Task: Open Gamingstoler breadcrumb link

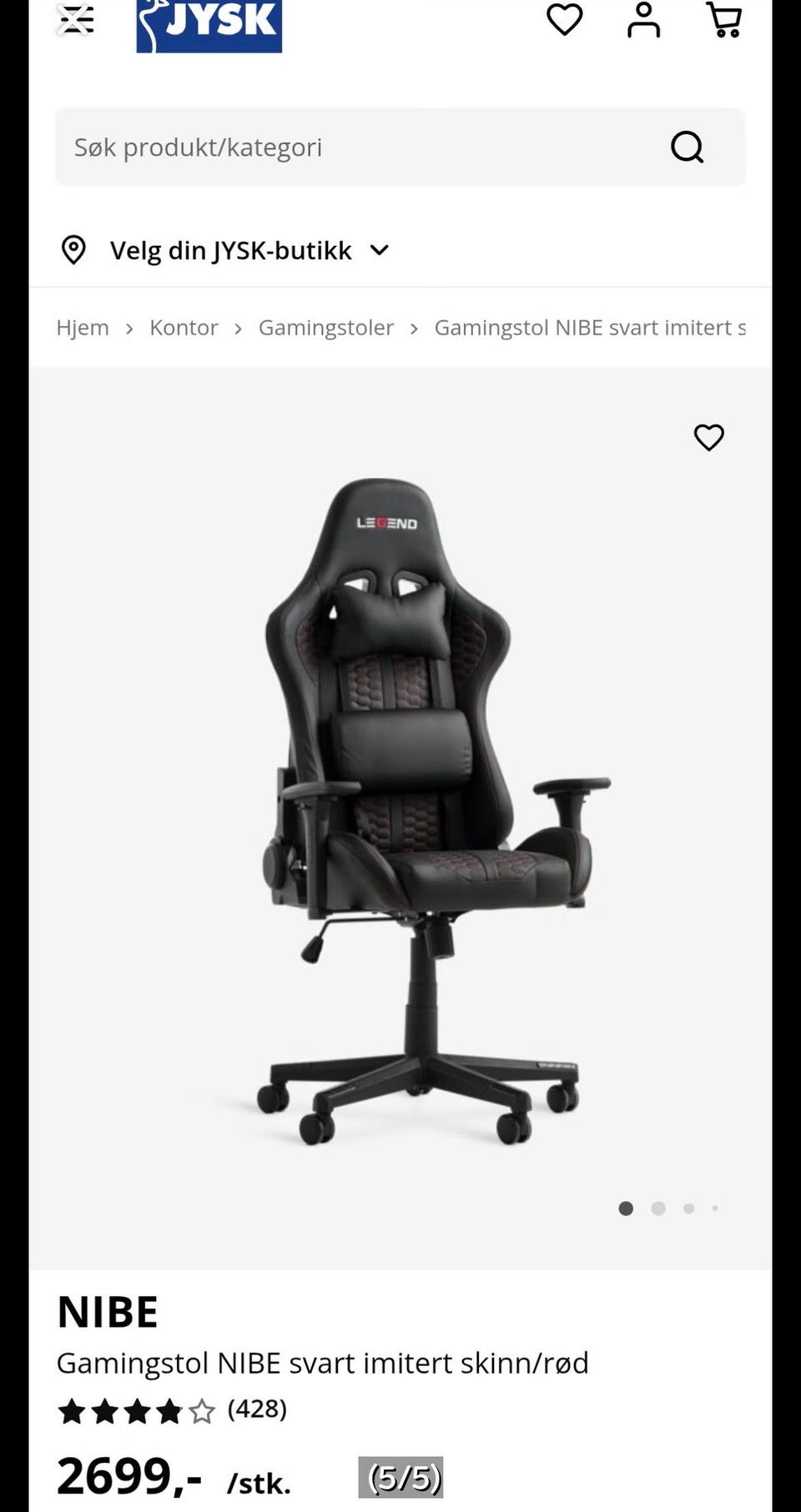Action: [326, 328]
